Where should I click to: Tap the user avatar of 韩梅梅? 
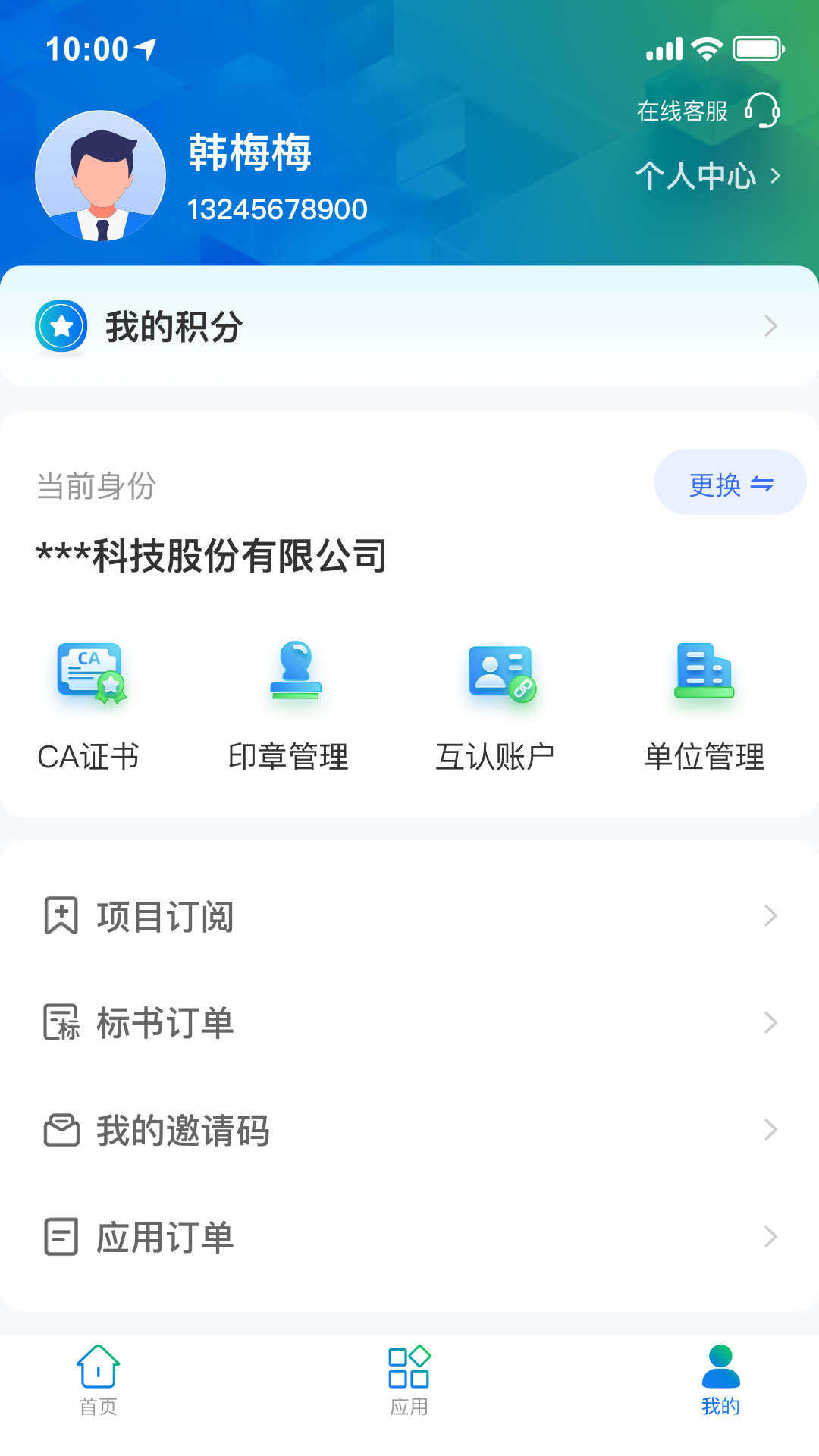(x=102, y=175)
